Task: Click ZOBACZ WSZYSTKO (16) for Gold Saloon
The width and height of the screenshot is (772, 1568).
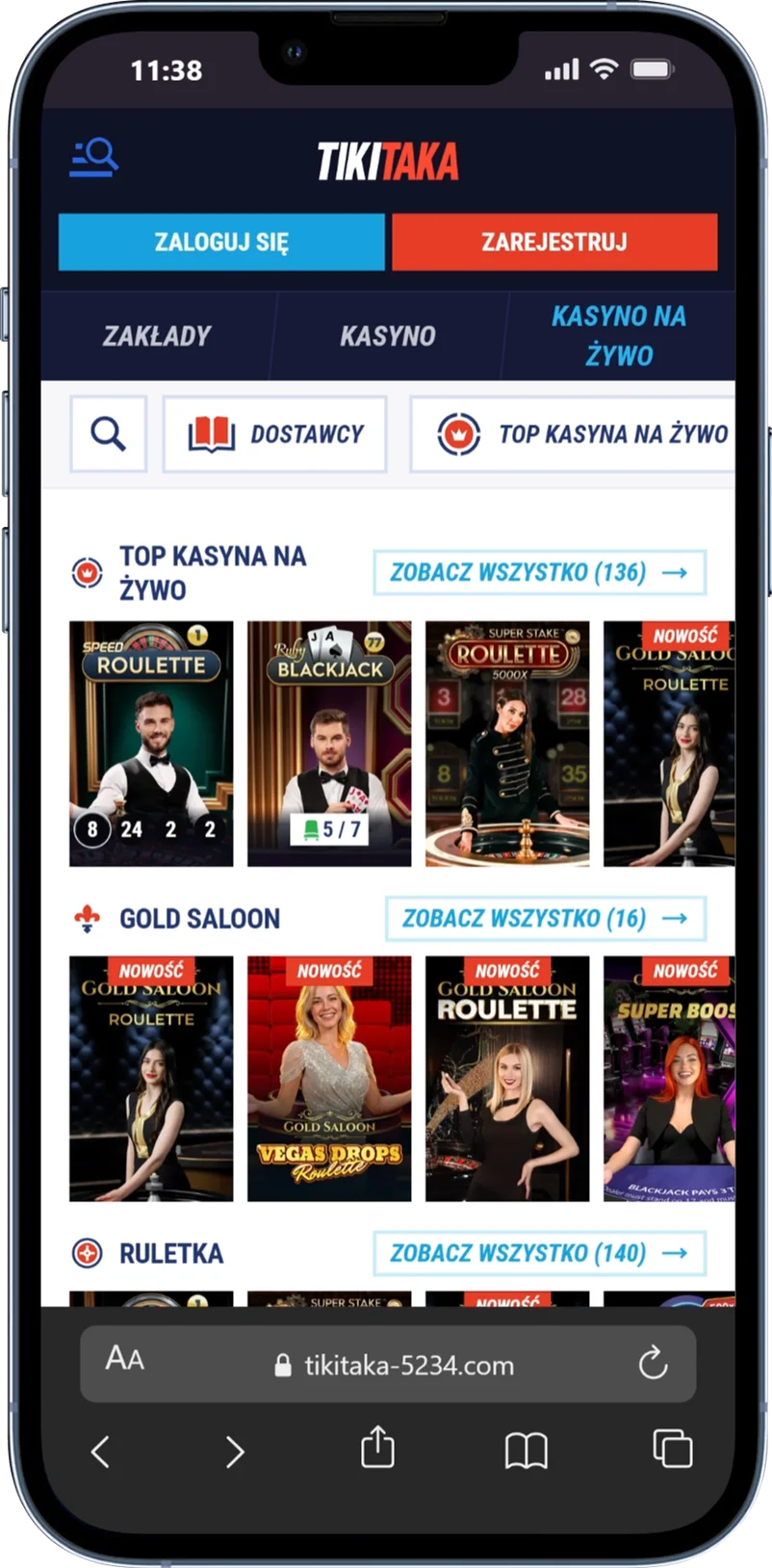Action: click(545, 918)
